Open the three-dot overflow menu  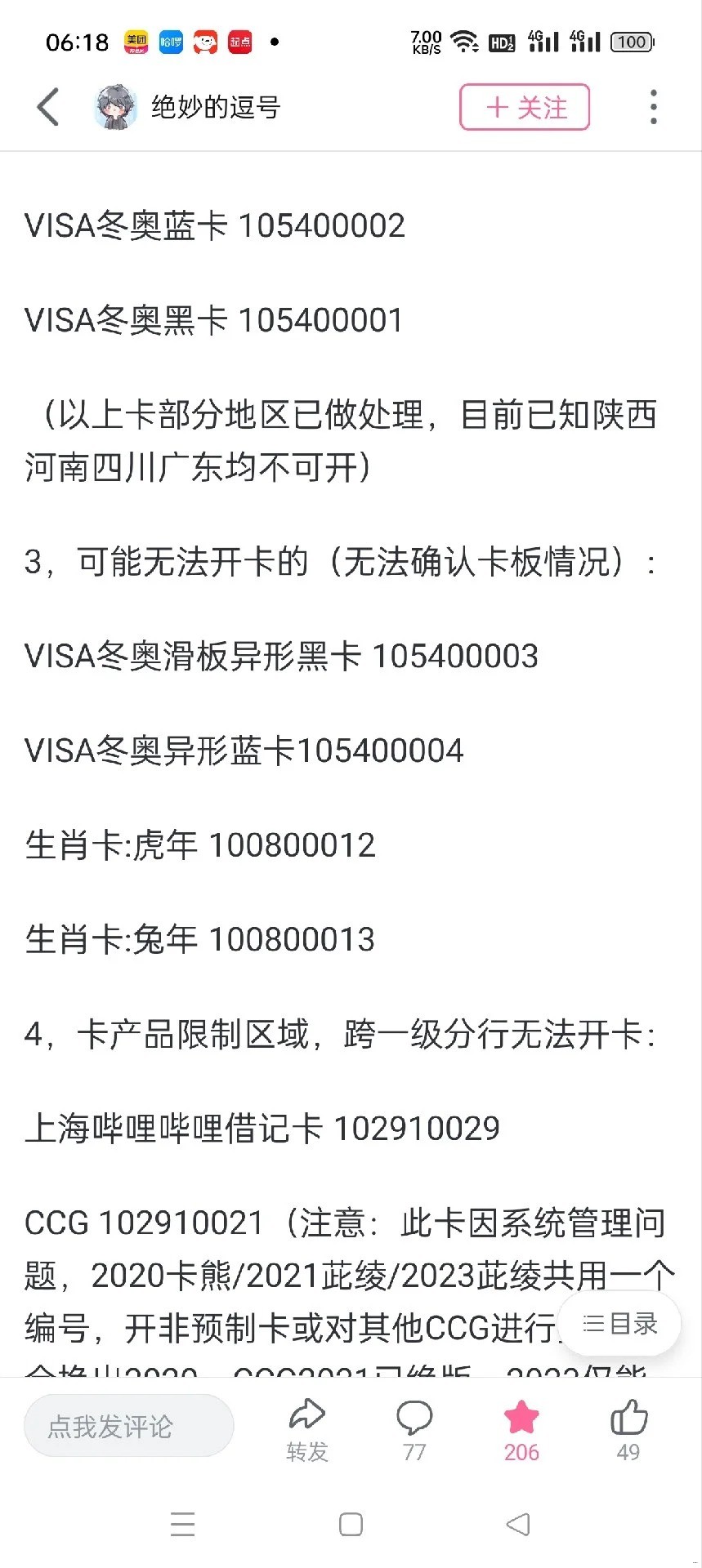(653, 106)
